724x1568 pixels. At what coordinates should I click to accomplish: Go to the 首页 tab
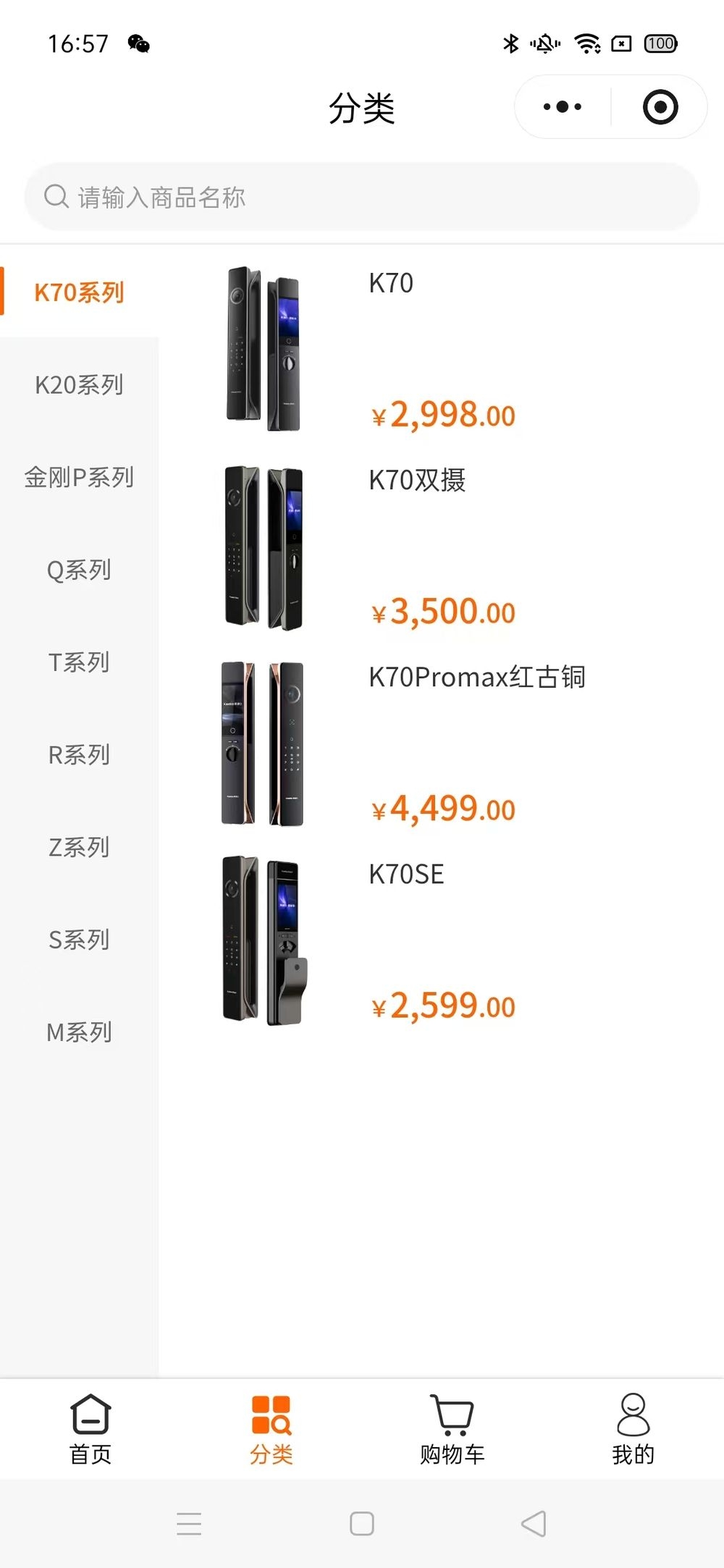[90, 1430]
